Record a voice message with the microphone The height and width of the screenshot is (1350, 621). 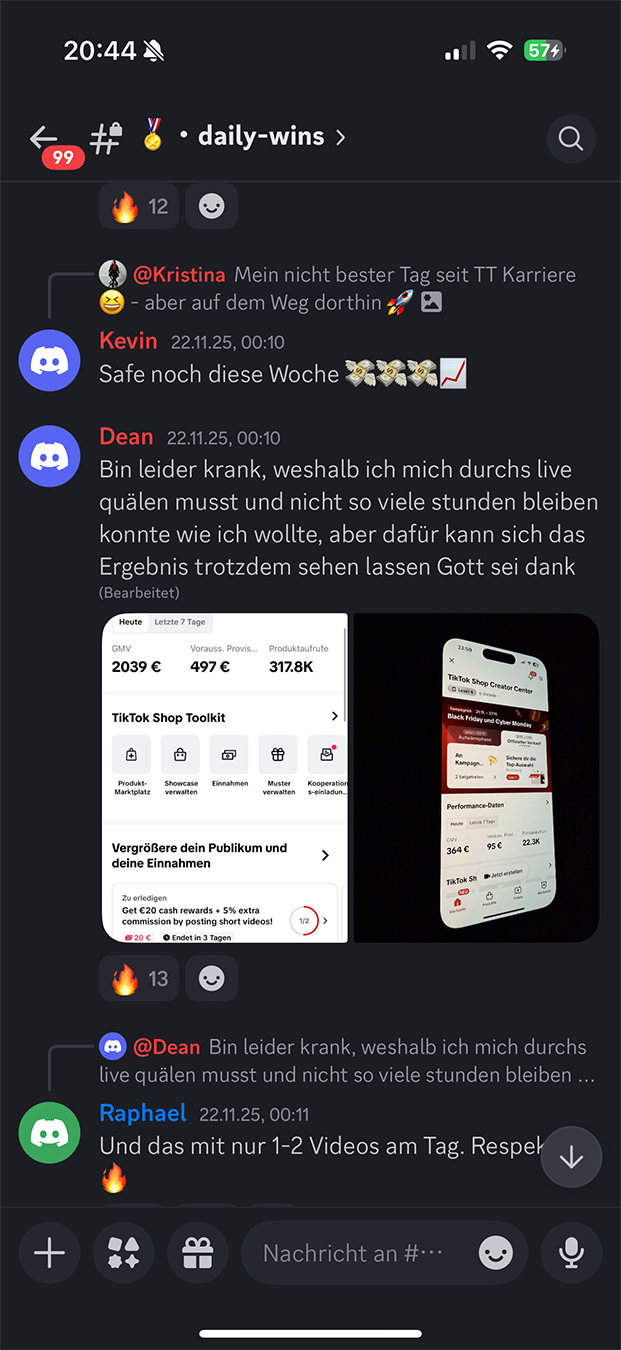pos(571,1253)
